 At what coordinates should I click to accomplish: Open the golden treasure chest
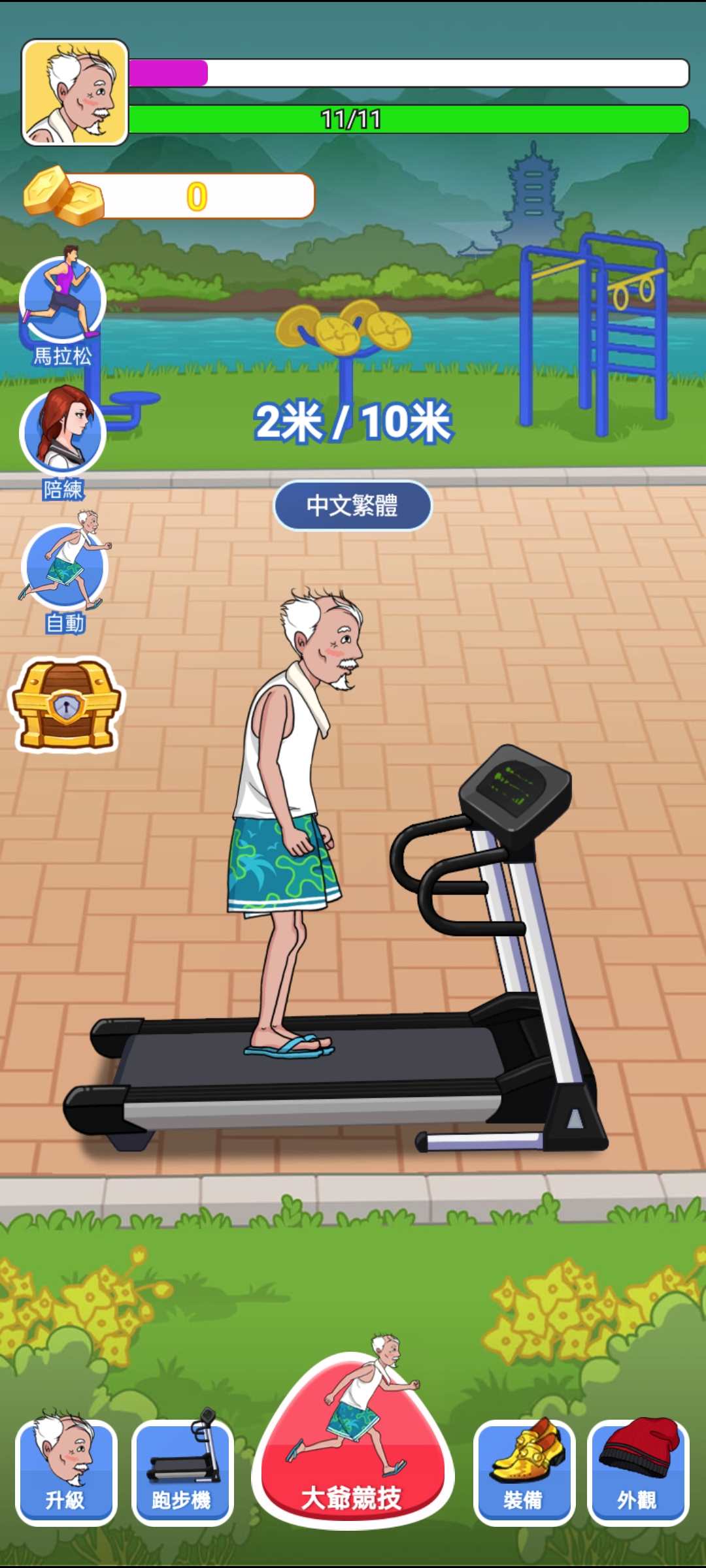[66, 706]
